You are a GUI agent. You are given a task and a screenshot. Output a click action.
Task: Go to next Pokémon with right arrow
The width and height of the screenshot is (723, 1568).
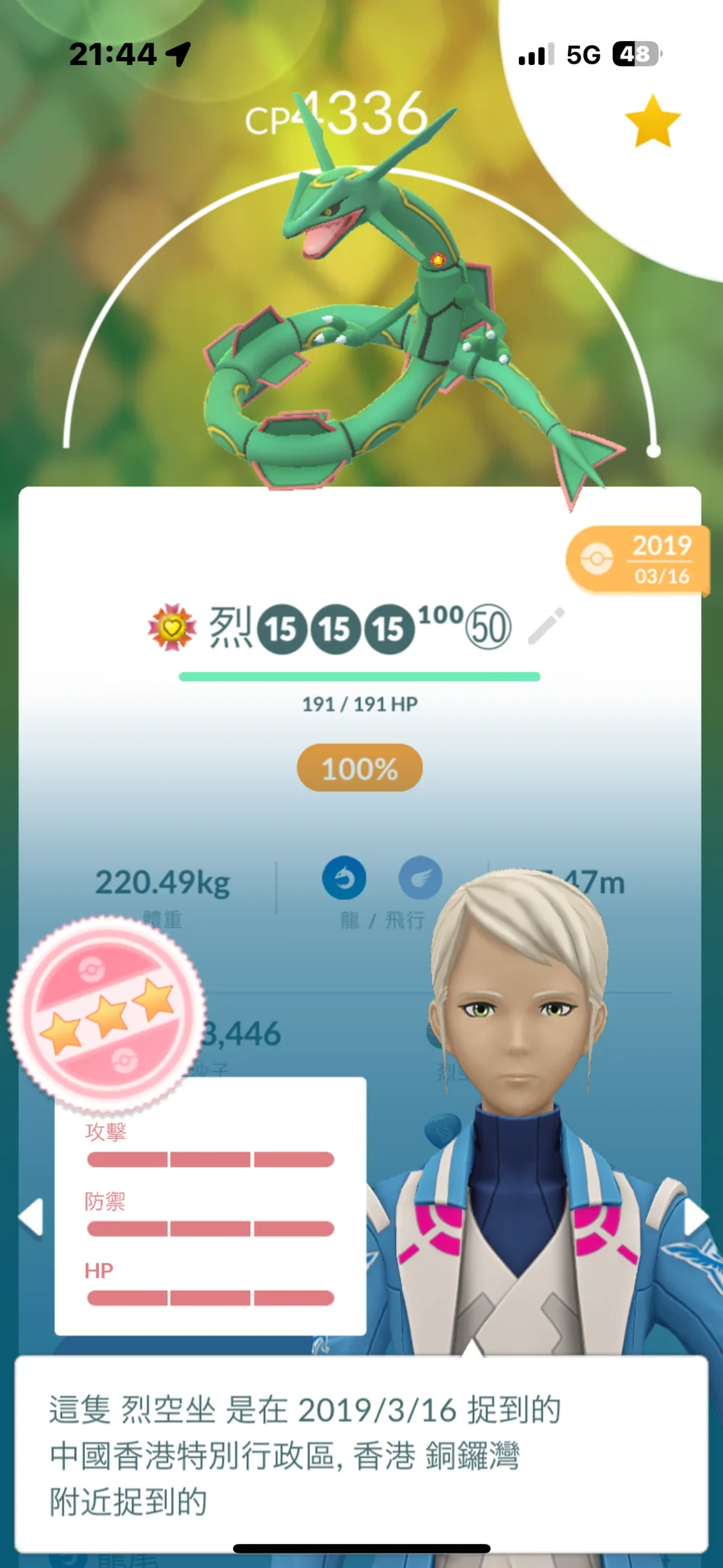pyautogui.click(x=696, y=1217)
